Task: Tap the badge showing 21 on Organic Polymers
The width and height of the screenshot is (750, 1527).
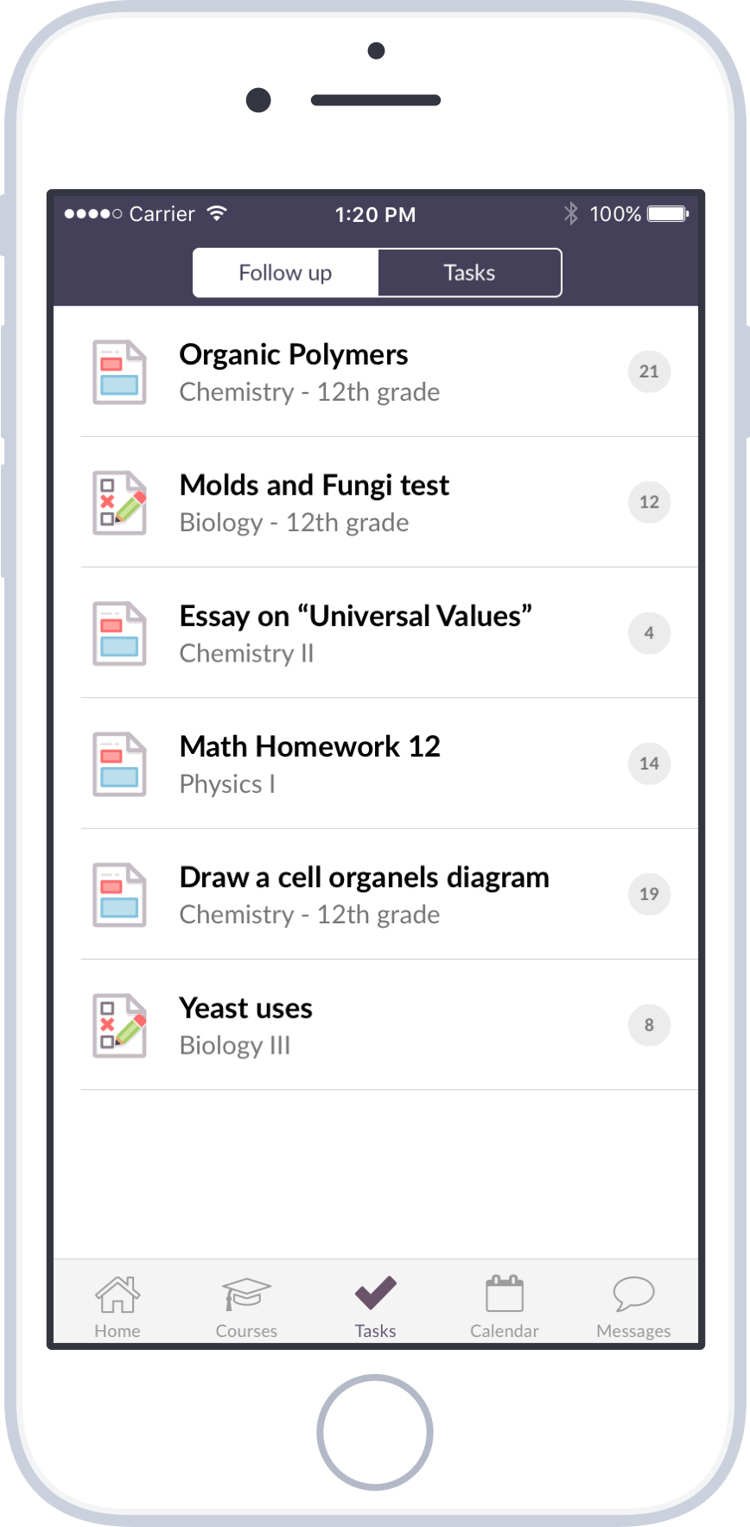Action: coord(649,371)
